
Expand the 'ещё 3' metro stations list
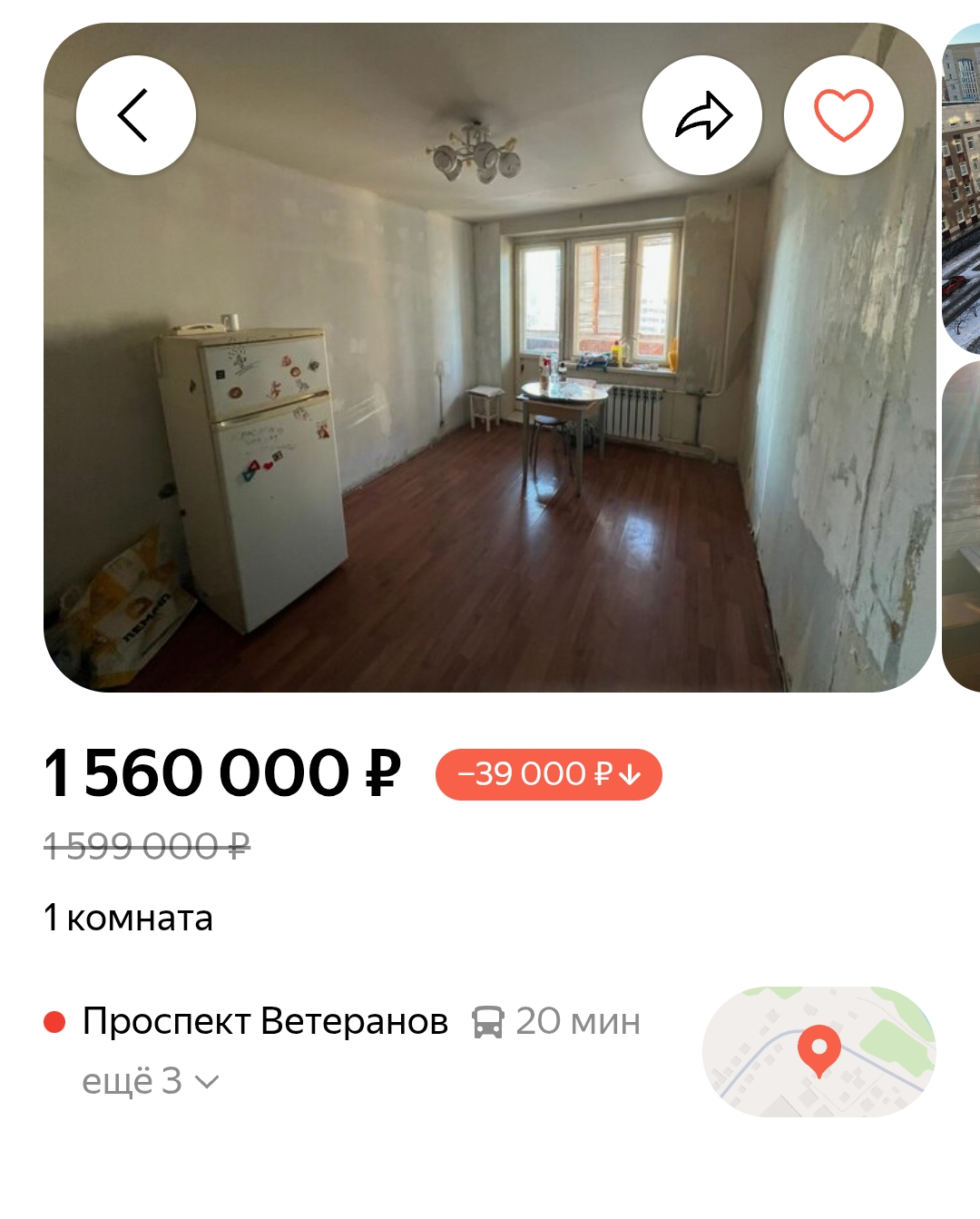[151, 1081]
